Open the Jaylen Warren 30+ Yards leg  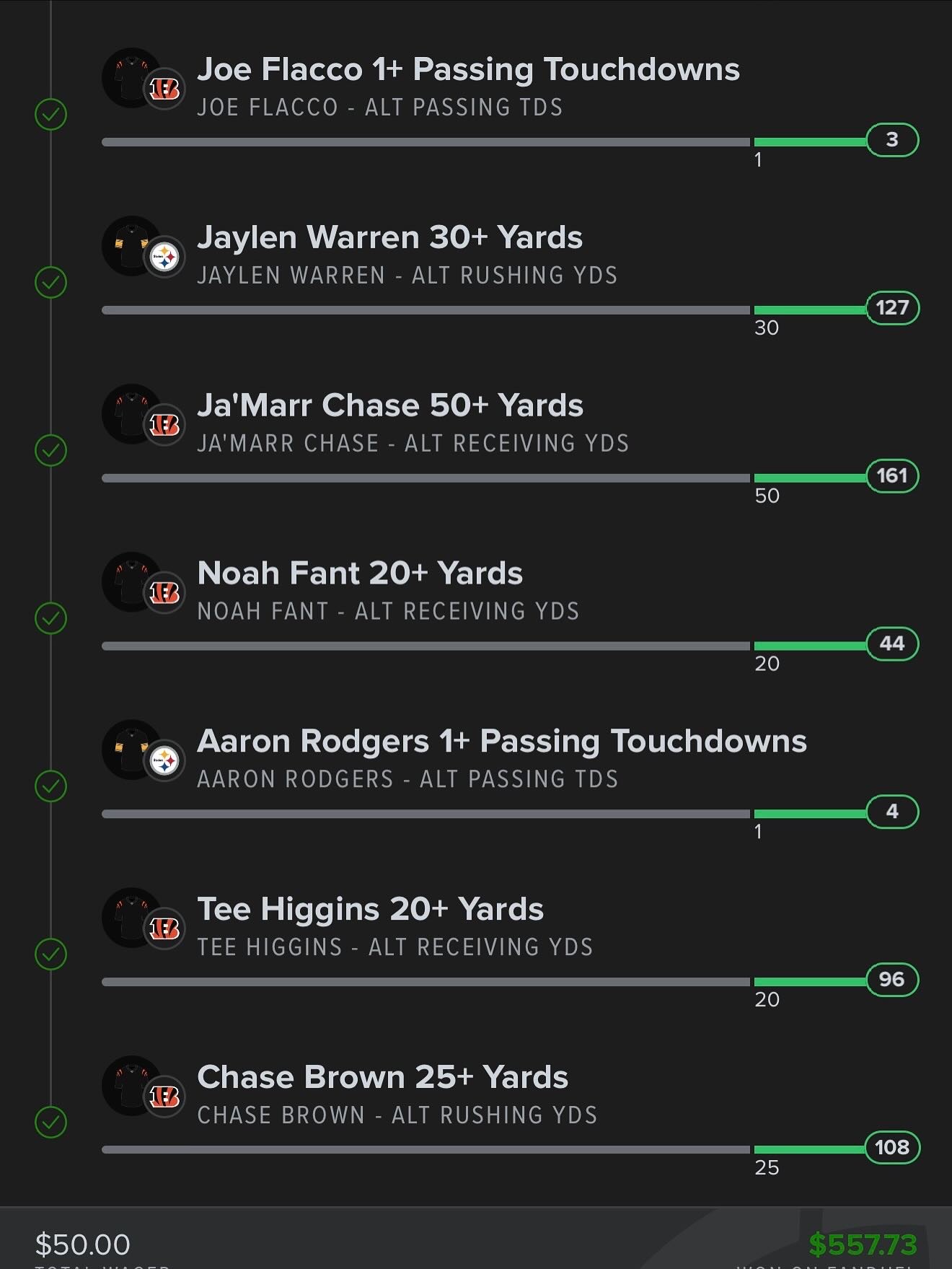click(389, 238)
